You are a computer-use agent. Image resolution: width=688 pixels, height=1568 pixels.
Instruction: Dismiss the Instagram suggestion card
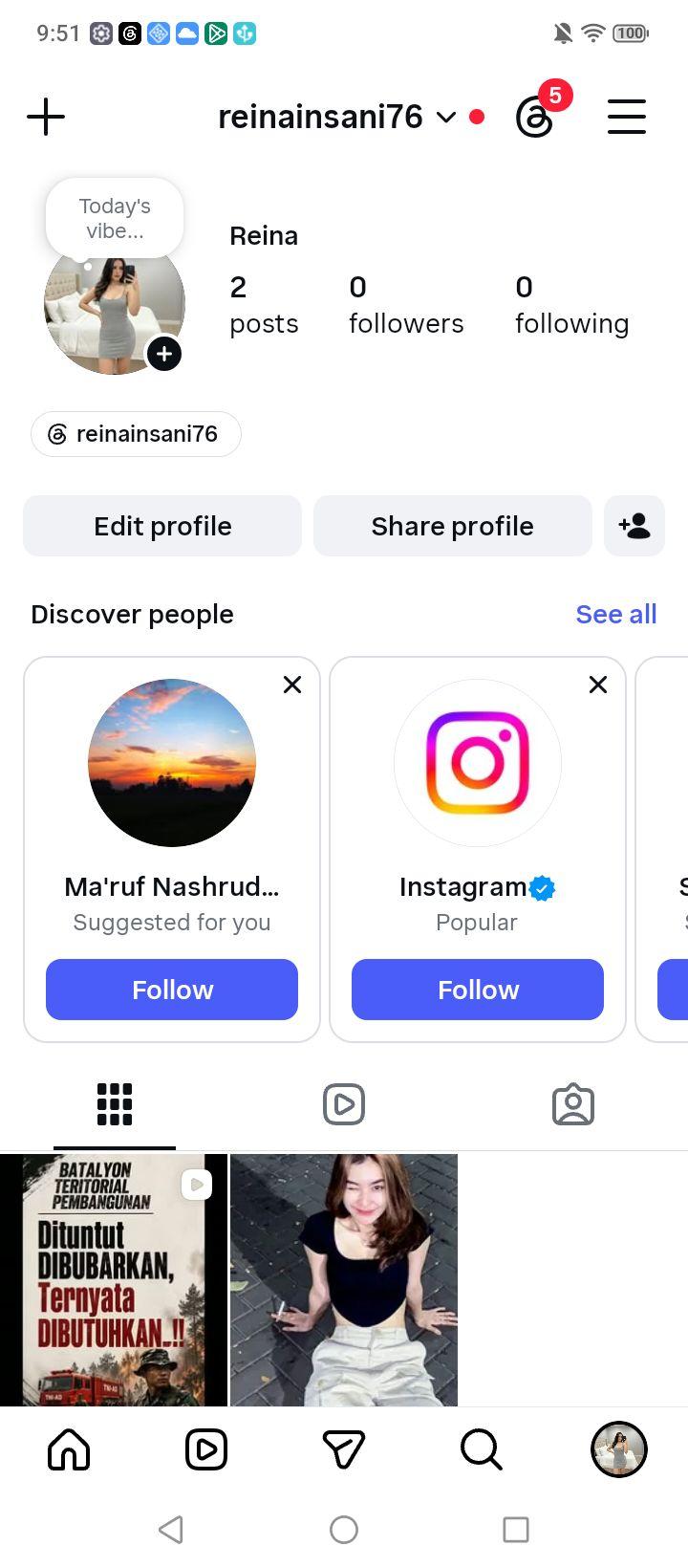pos(598,685)
